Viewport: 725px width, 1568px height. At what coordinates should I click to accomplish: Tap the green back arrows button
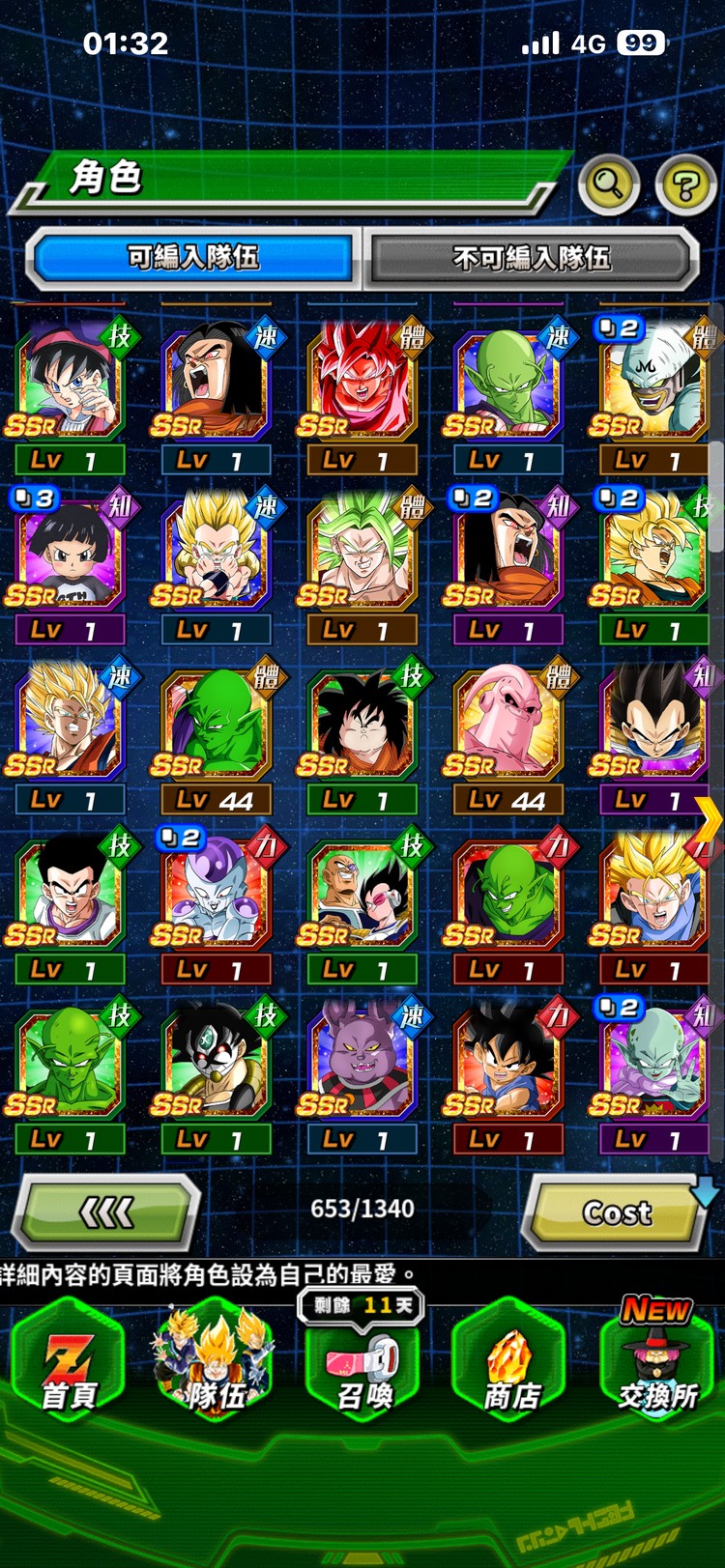pos(105,1212)
